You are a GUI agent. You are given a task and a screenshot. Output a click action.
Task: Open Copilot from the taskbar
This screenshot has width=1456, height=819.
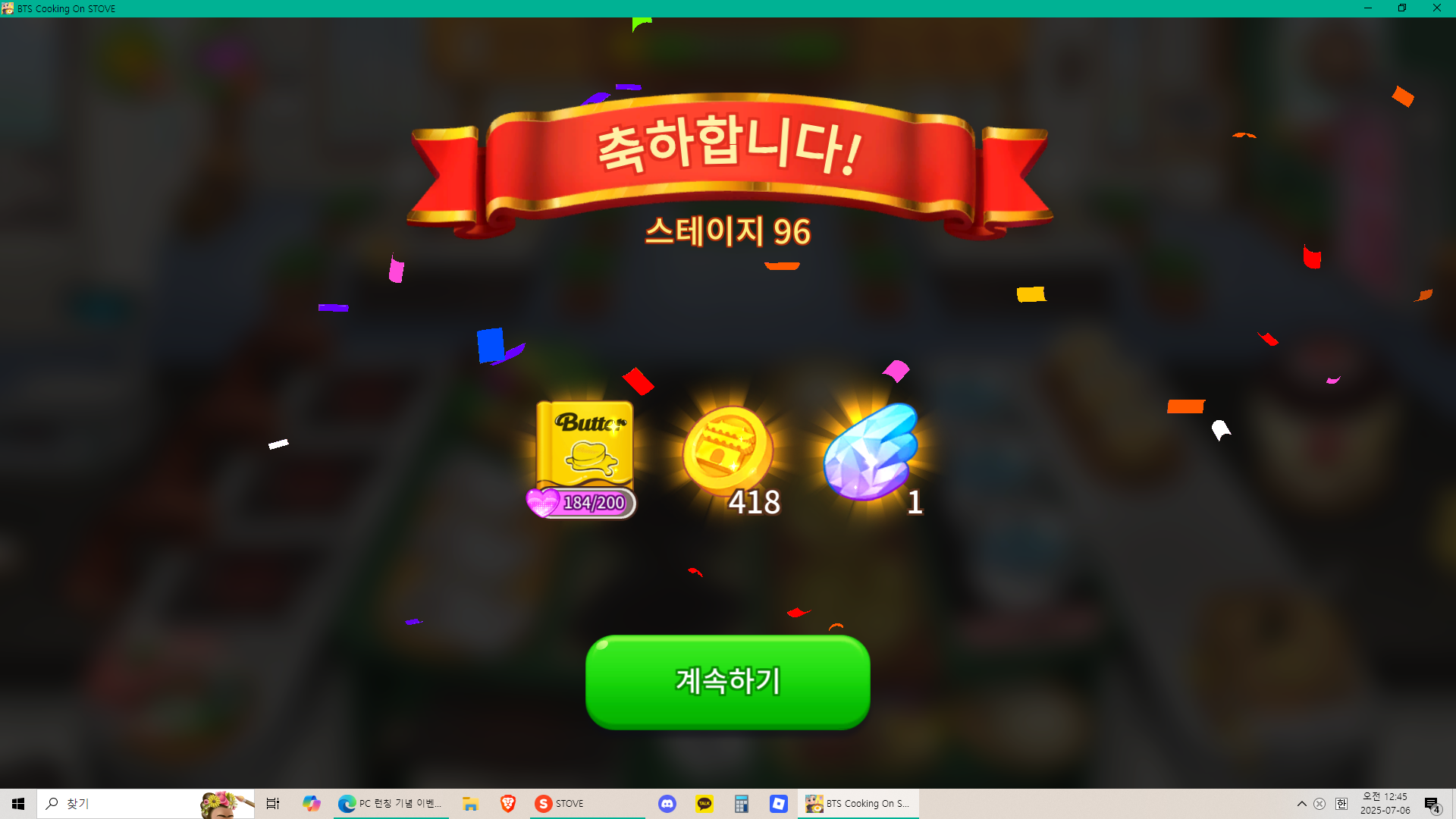311,804
